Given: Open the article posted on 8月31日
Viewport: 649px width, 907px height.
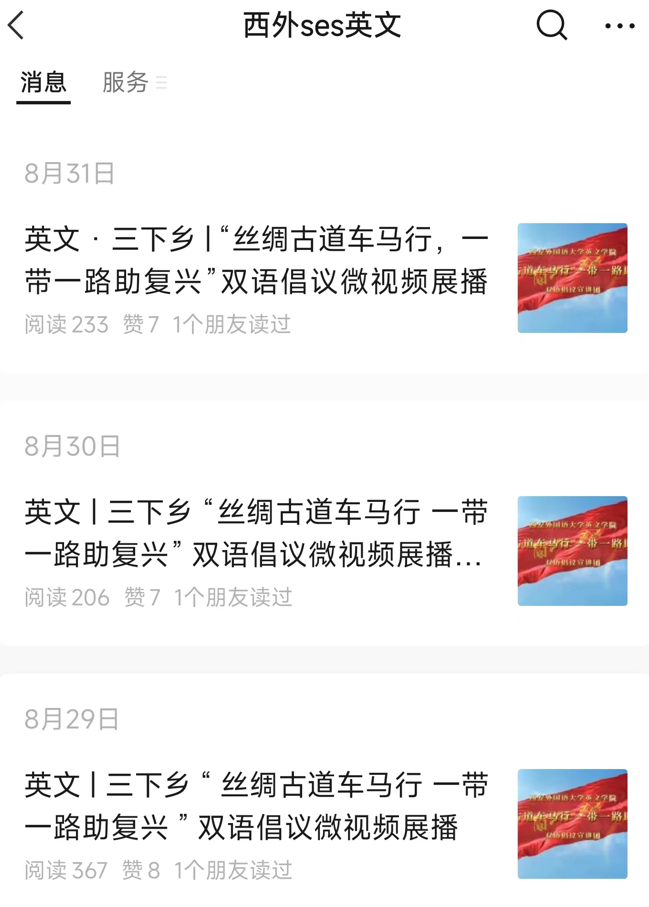Looking at the screenshot, I should (256, 261).
